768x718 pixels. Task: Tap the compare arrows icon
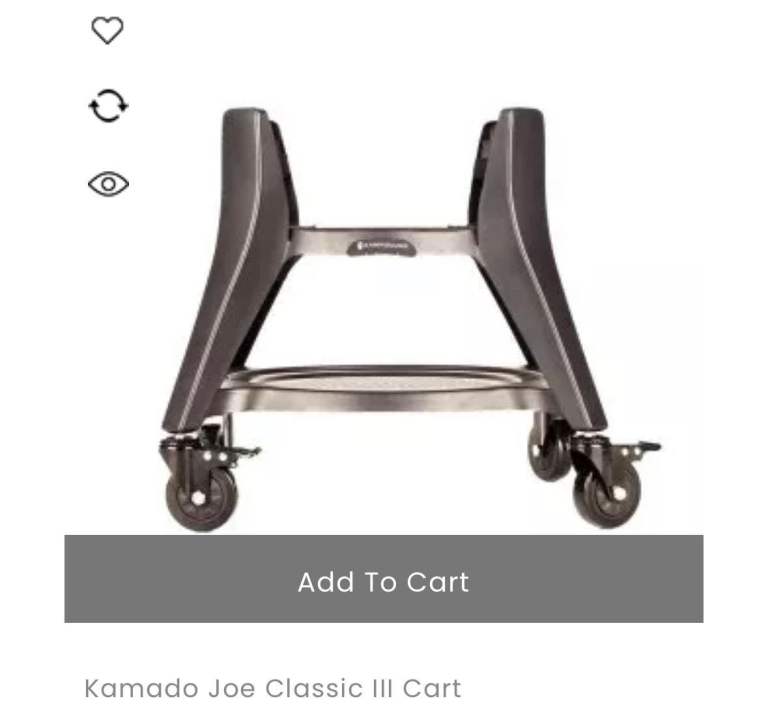tap(108, 106)
